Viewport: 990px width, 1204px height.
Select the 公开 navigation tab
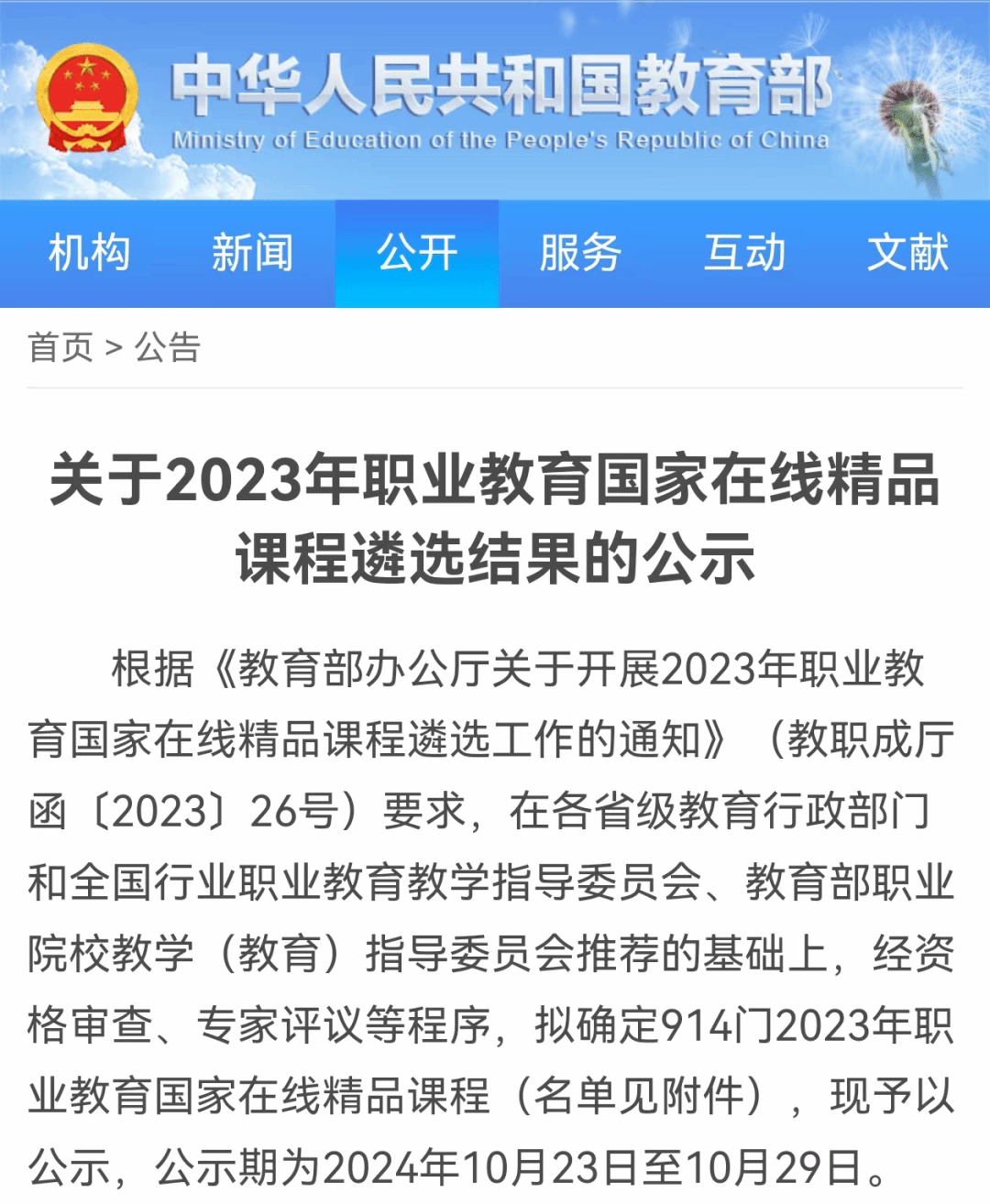pyautogui.click(x=417, y=253)
